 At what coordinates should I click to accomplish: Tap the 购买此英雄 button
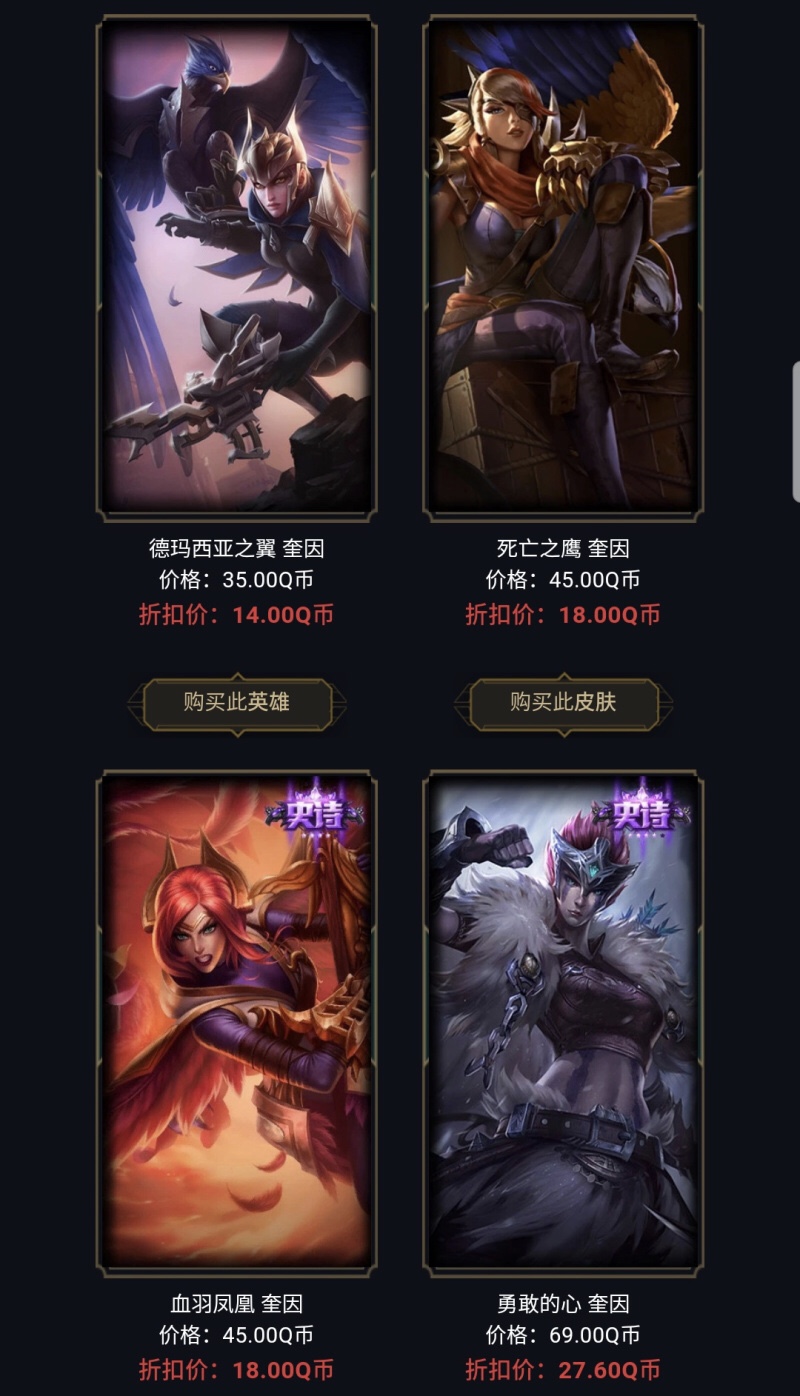click(x=236, y=702)
